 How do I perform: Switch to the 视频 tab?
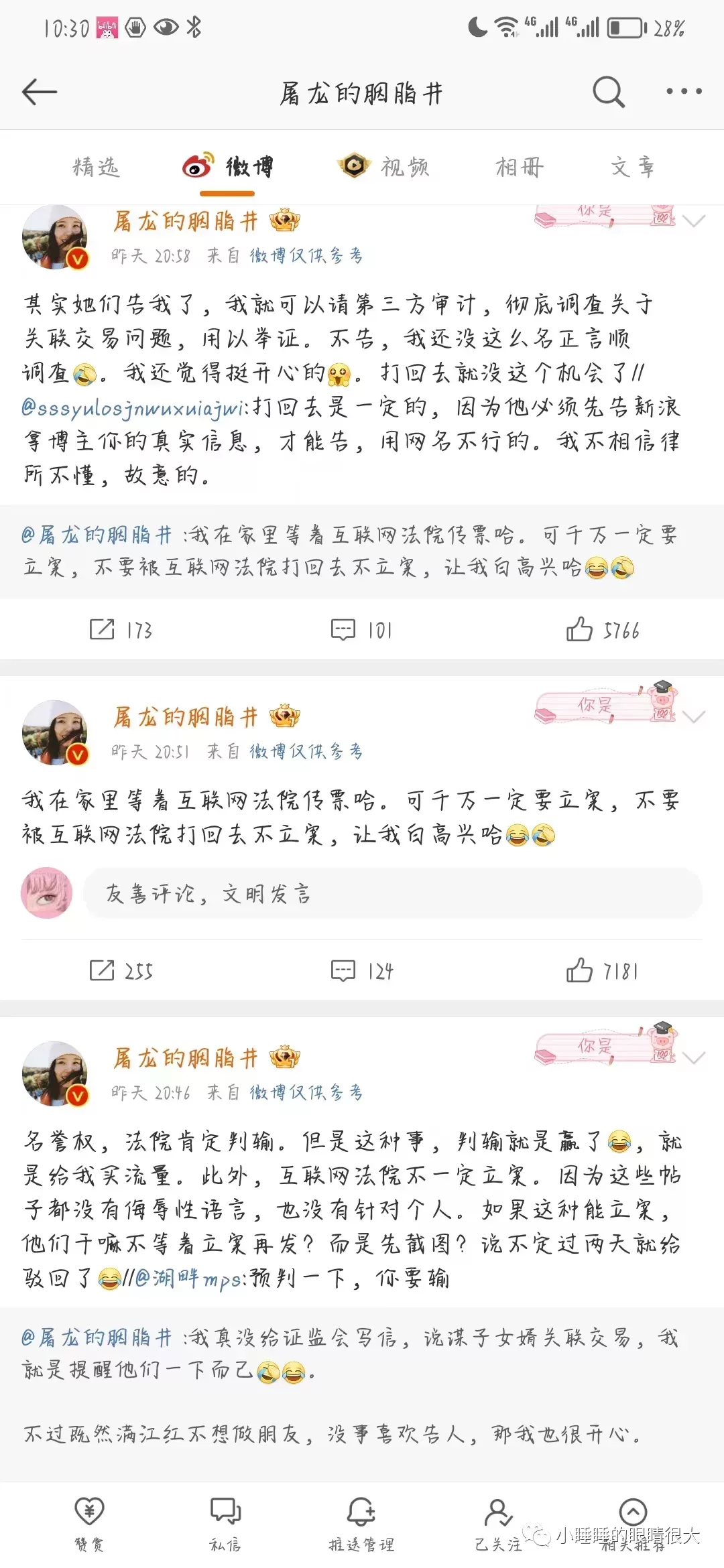pos(384,167)
